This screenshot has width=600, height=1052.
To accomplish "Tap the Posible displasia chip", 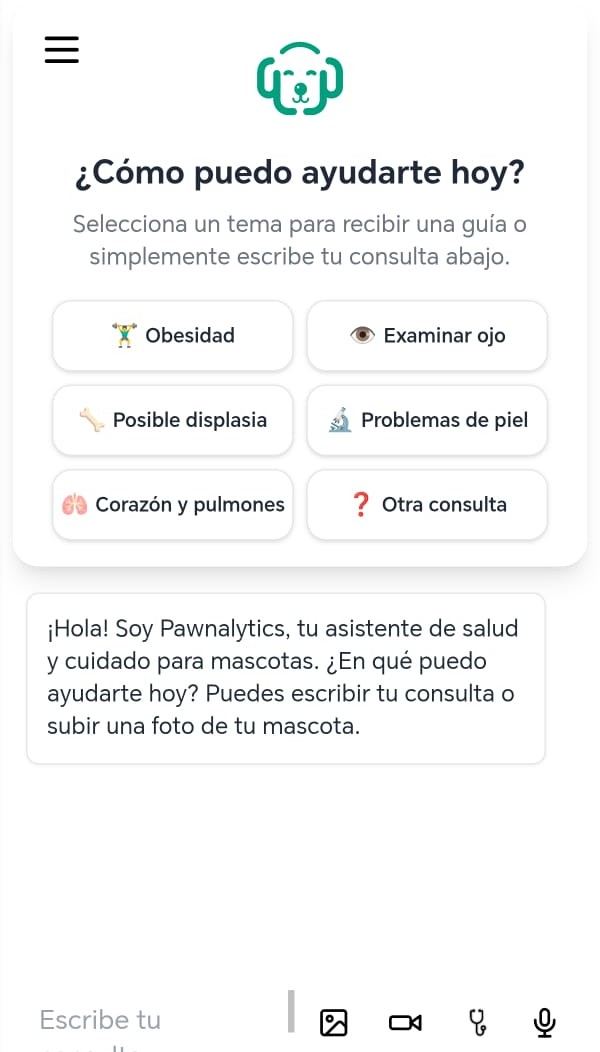I will tap(173, 420).
